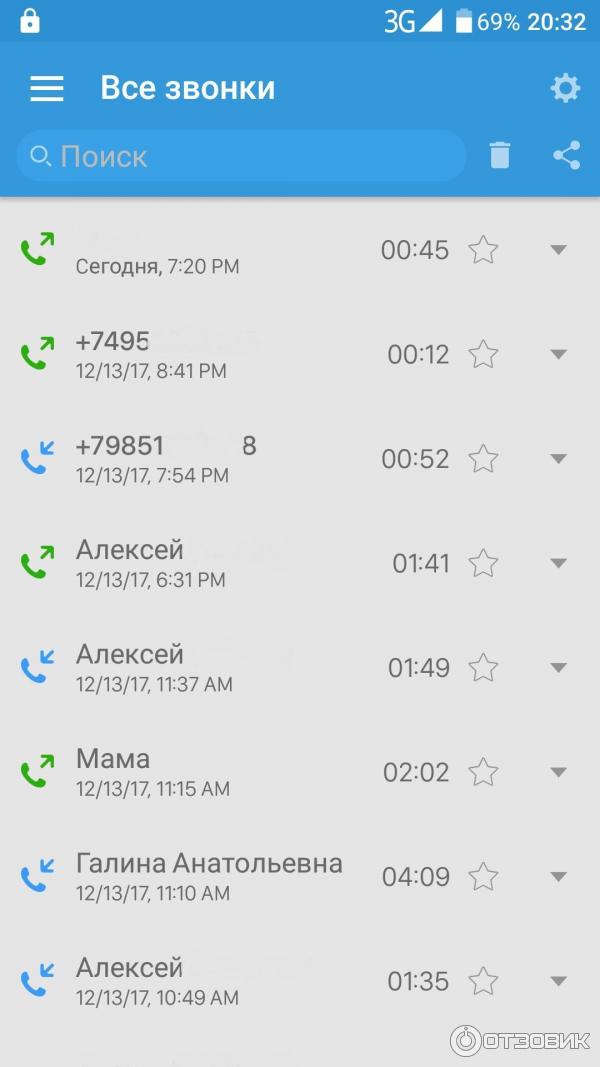
Task: Tap the trash delete icon
Action: pos(499,156)
